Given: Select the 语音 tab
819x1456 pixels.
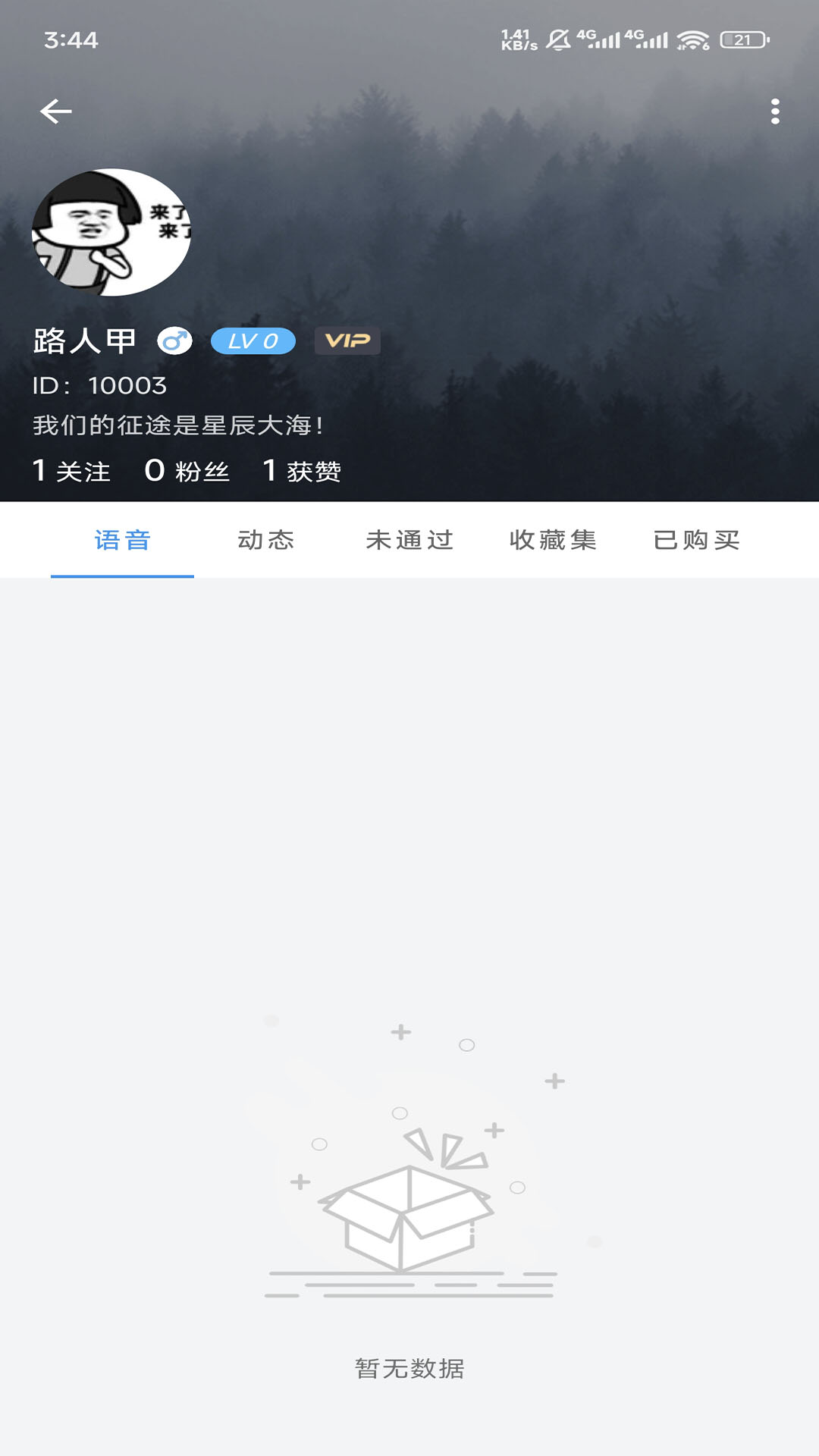Looking at the screenshot, I should pos(122,540).
